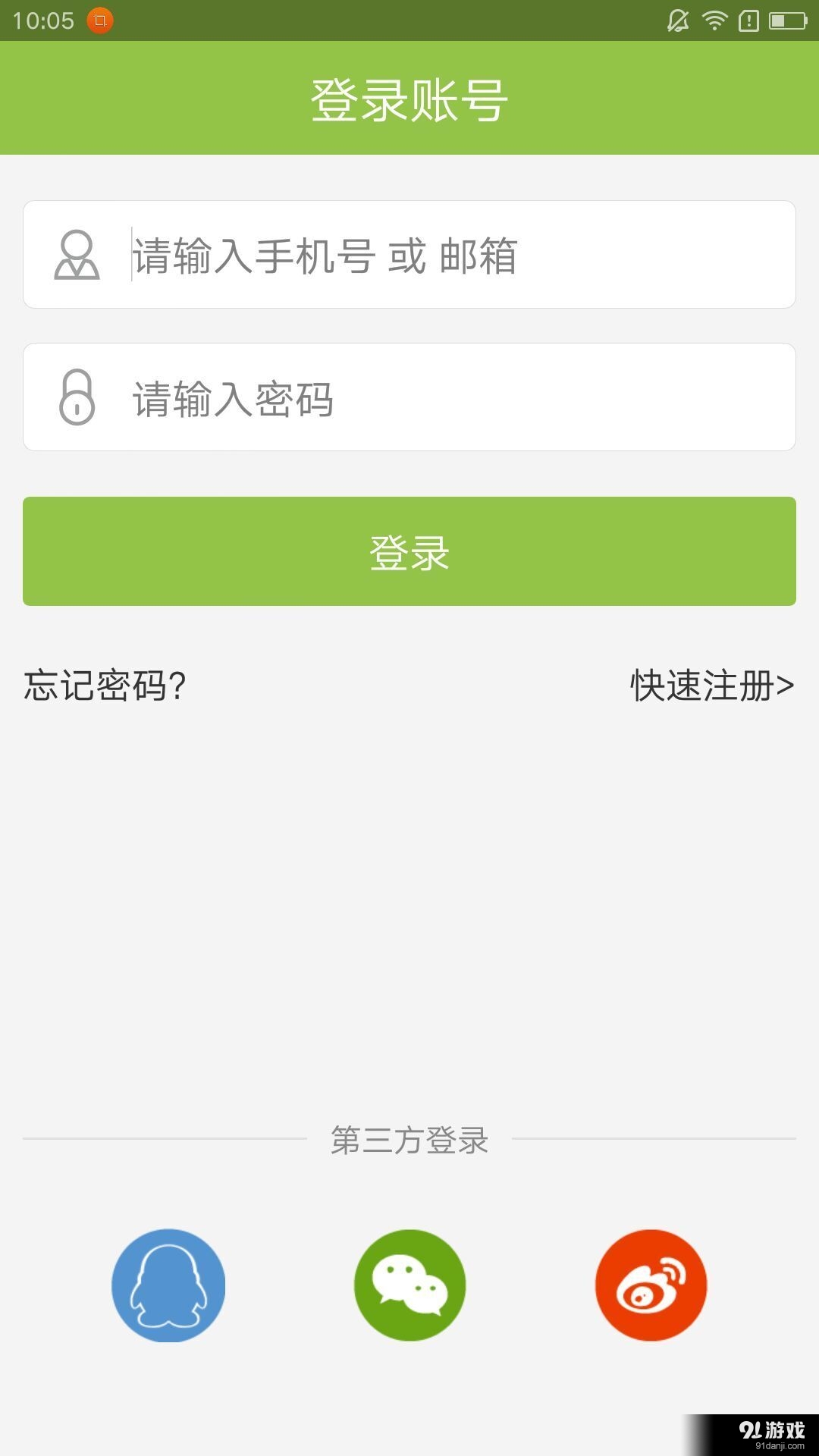Viewport: 819px width, 1456px height.
Task: Click the padlock icon in the password field
Action: pyautogui.click(x=77, y=397)
